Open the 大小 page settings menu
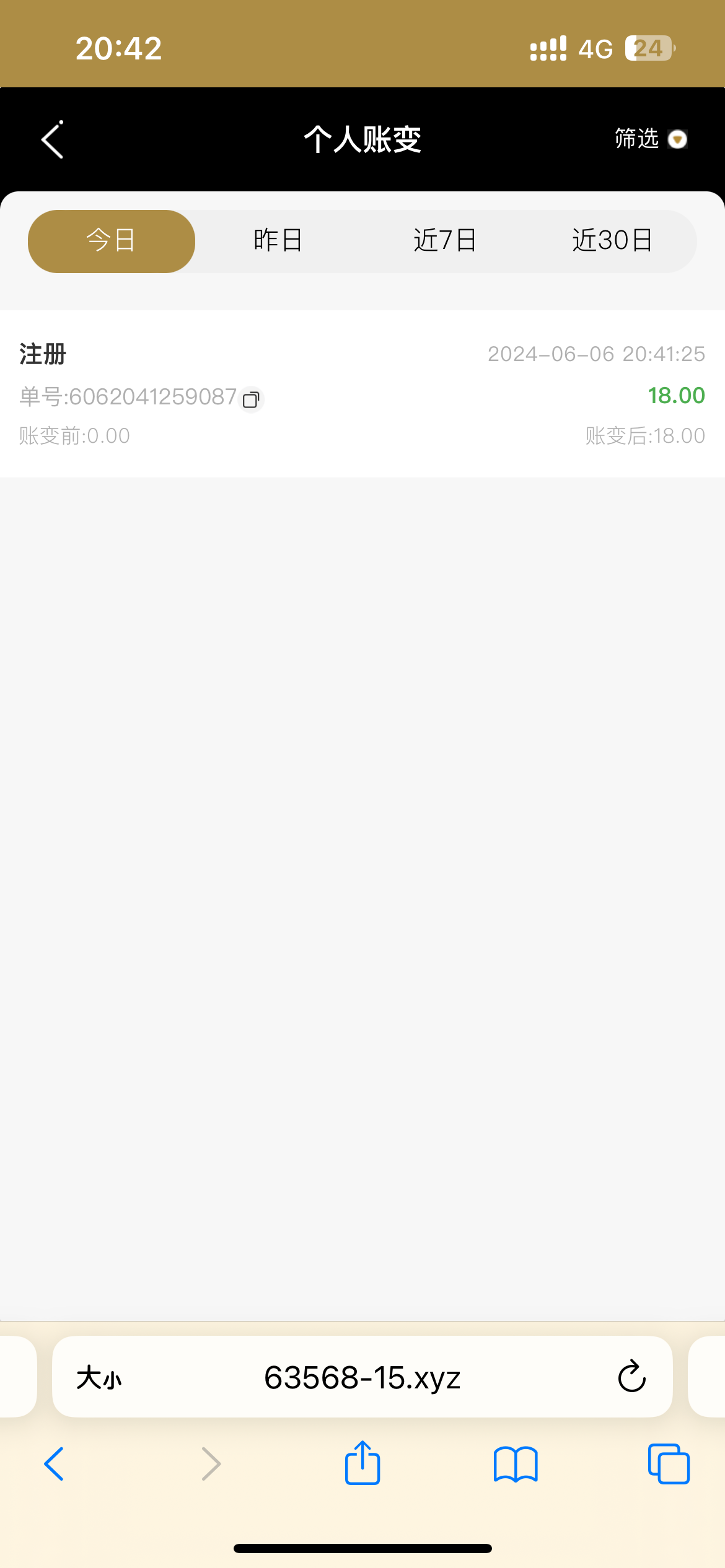The height and width of the screenshot is (1568, 725). pyautogui.click(x=99, y=1379)
